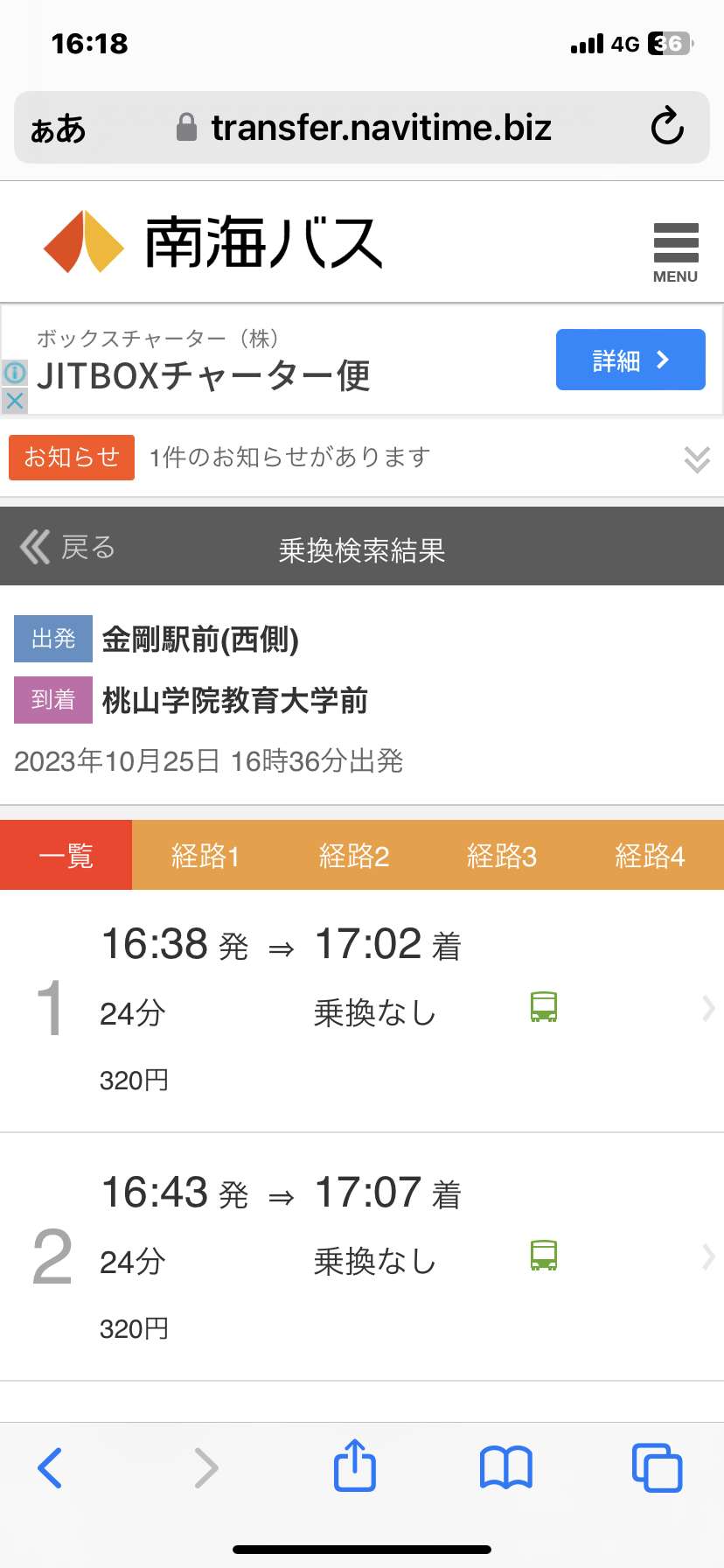Close the JITBOX ad banner
The height and width of the screenshot is (1568, 724).
click(15, 402)
